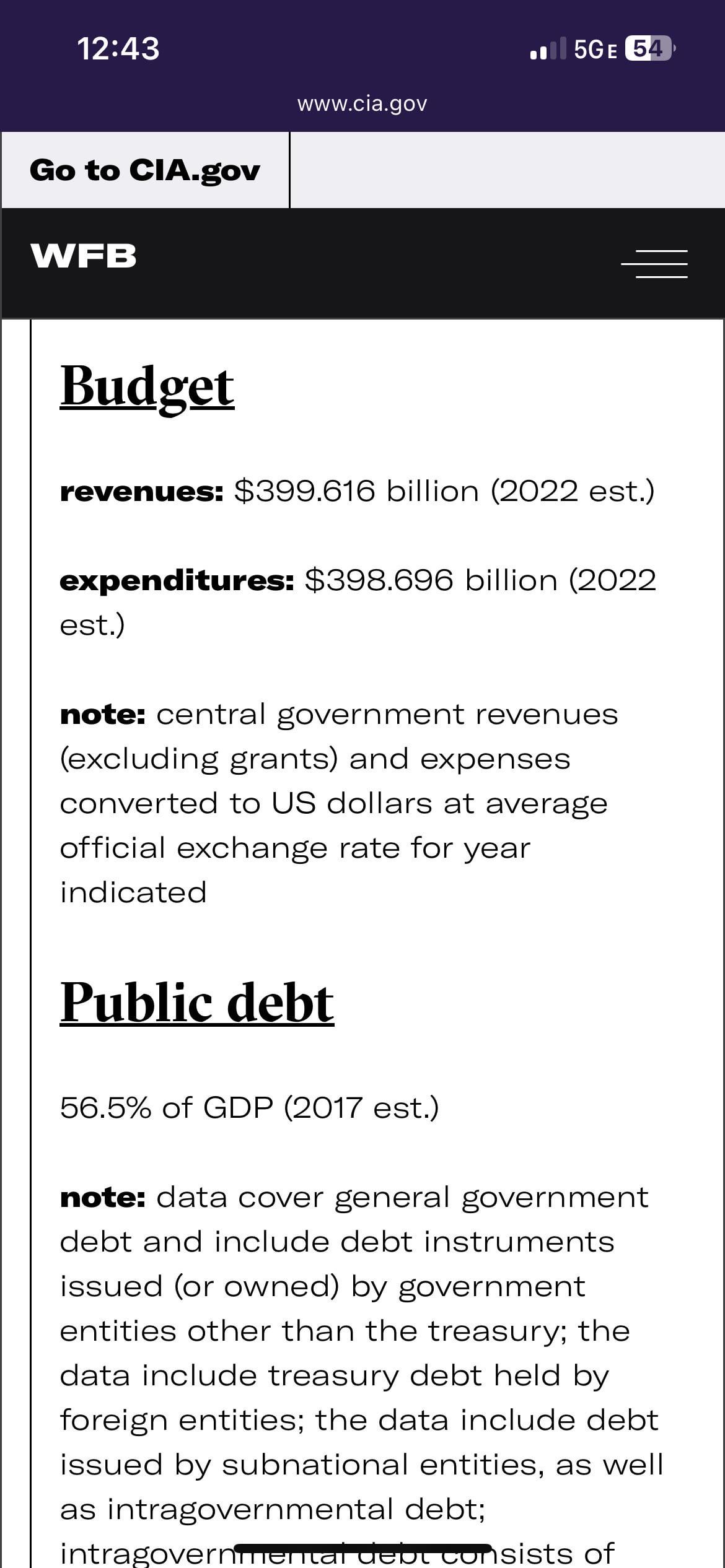725x1568 pixels.
Task: Open the Public debt heading link
Action: (197, 1003)
